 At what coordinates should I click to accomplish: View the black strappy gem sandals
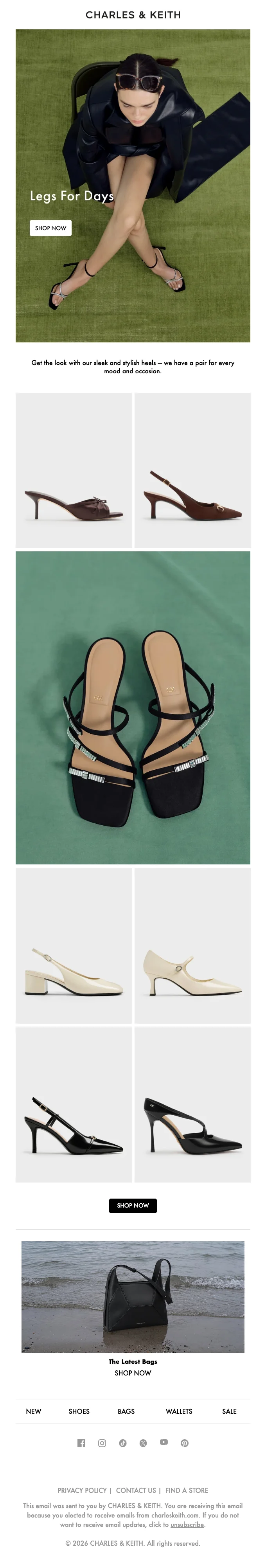click(x=133, y=707)
